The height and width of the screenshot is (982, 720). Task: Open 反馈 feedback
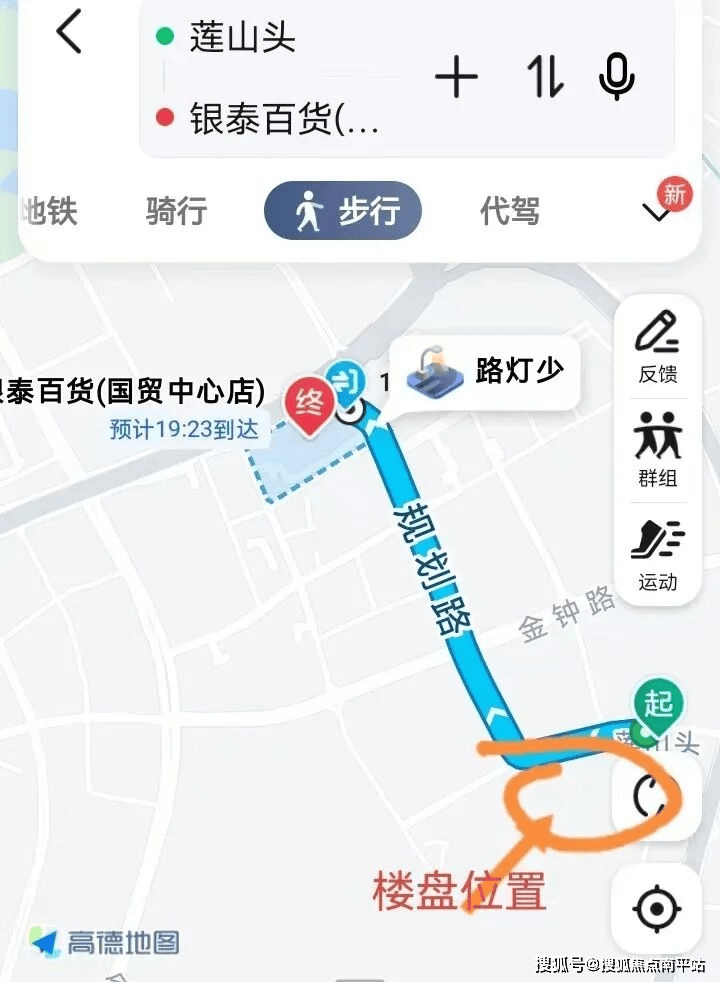click(x=657, y=346)
